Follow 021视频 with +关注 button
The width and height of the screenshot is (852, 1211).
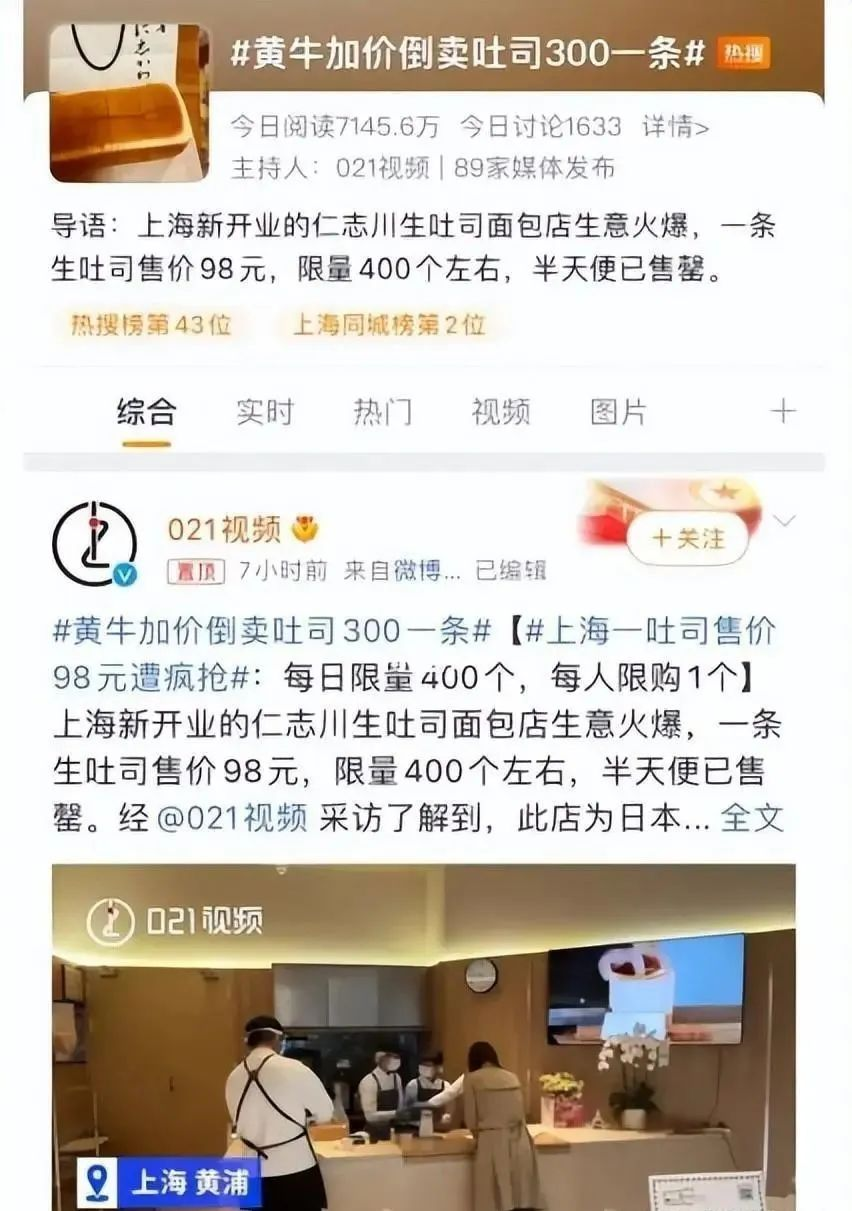[687, 539]
